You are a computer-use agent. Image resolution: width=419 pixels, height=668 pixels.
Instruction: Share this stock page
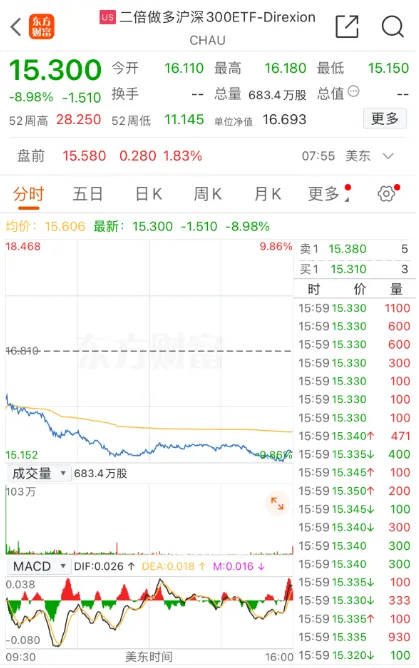click(347, 26)
